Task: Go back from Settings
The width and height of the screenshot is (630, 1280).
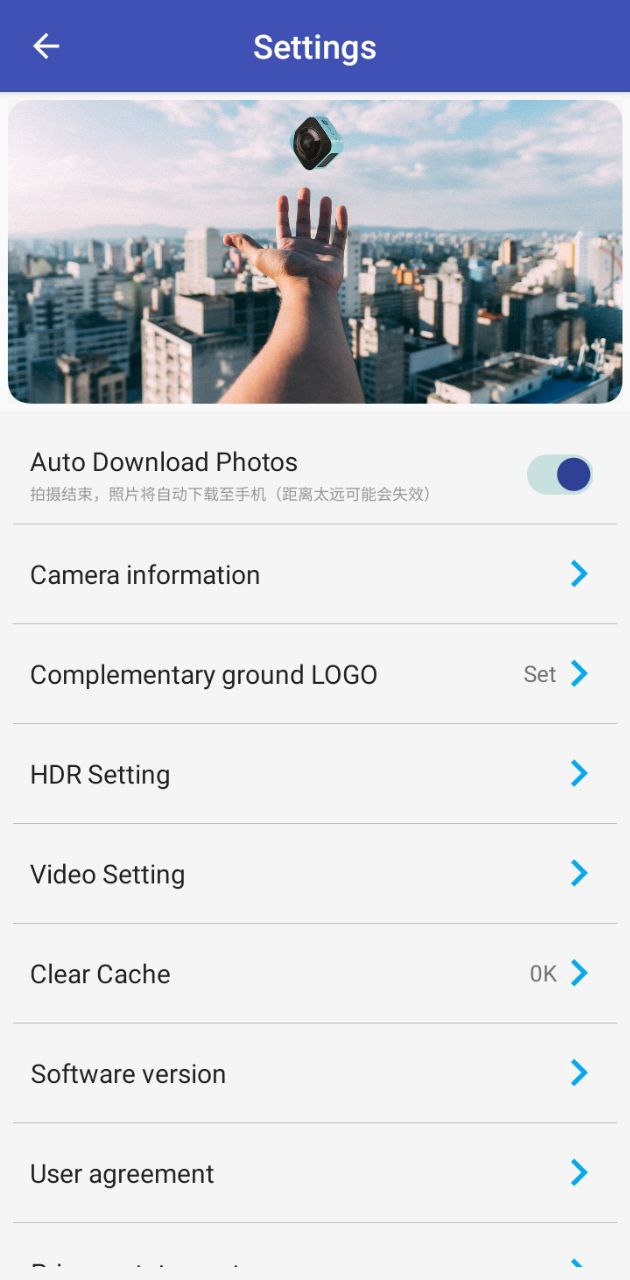Action: tap(46, 46)
